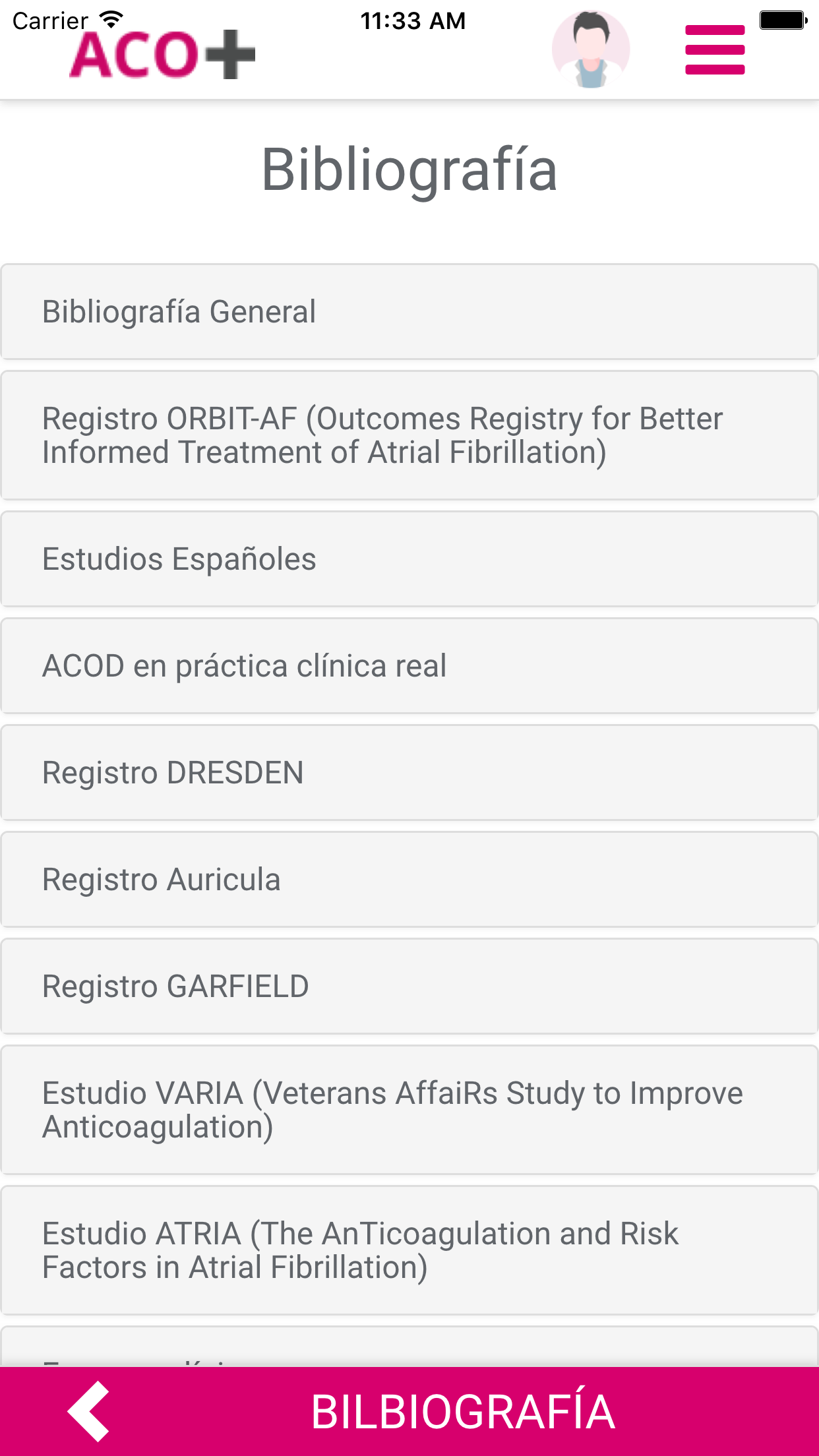Viewport: 819px width, 1456px height.
Task: Go back using the bottom arrow
Action: pos(89,1411)
